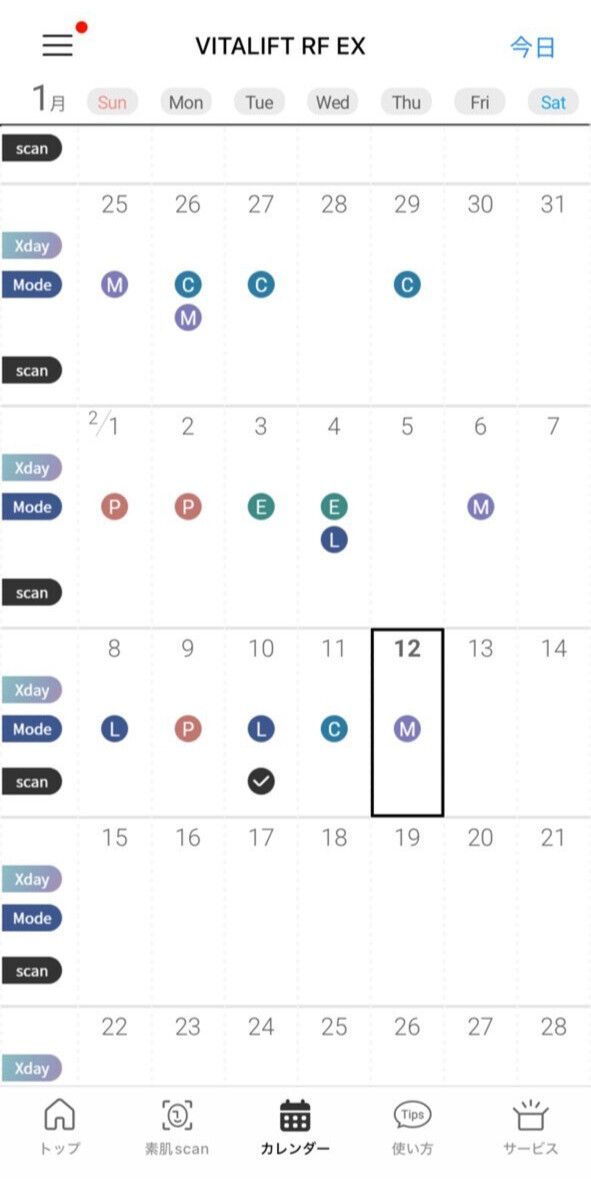Viewport: 591px width, 1179px height.
Task: Open day 15 in the calendar
Action: 114,911
